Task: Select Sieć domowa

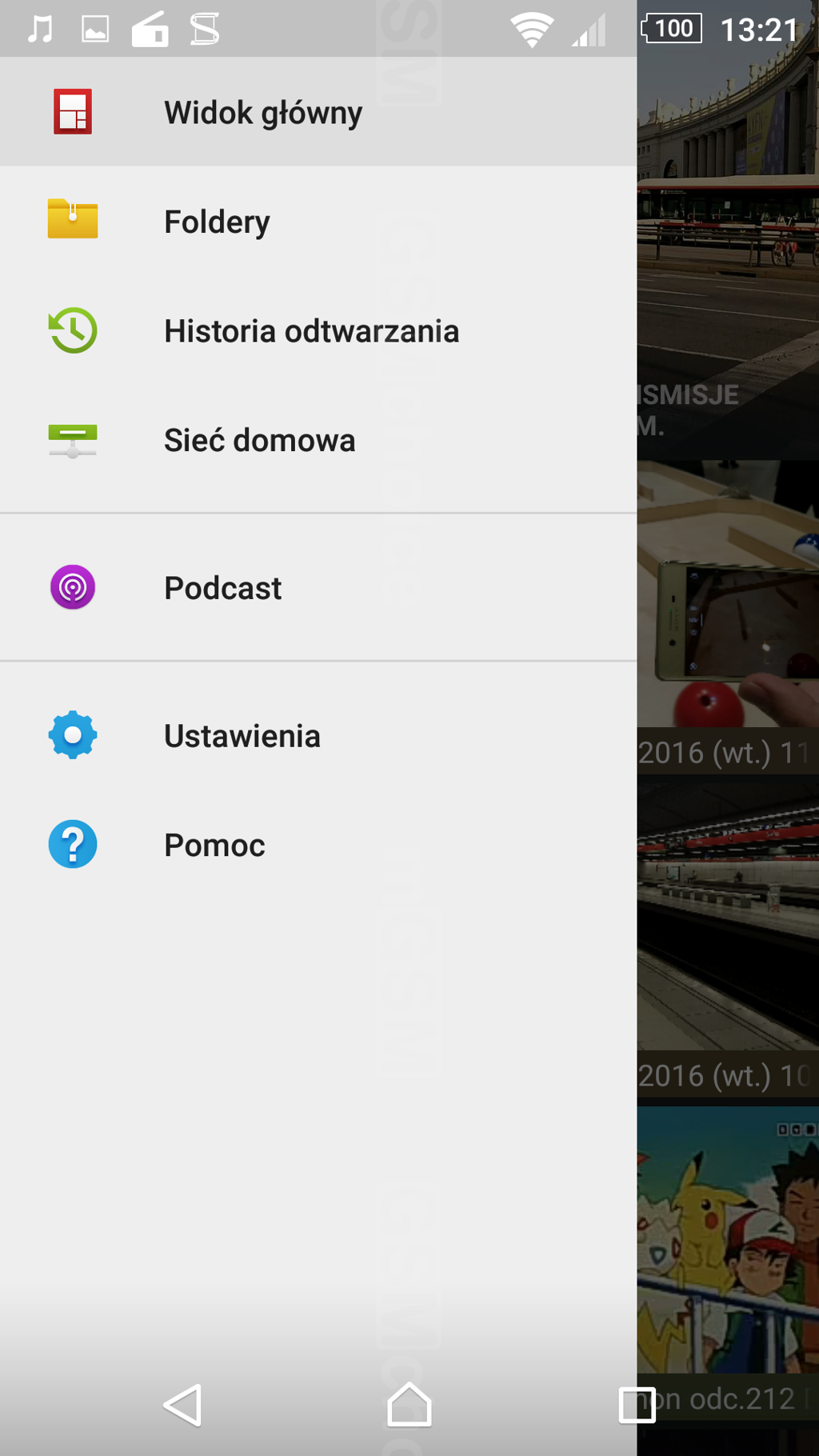Action: (258, 440)
